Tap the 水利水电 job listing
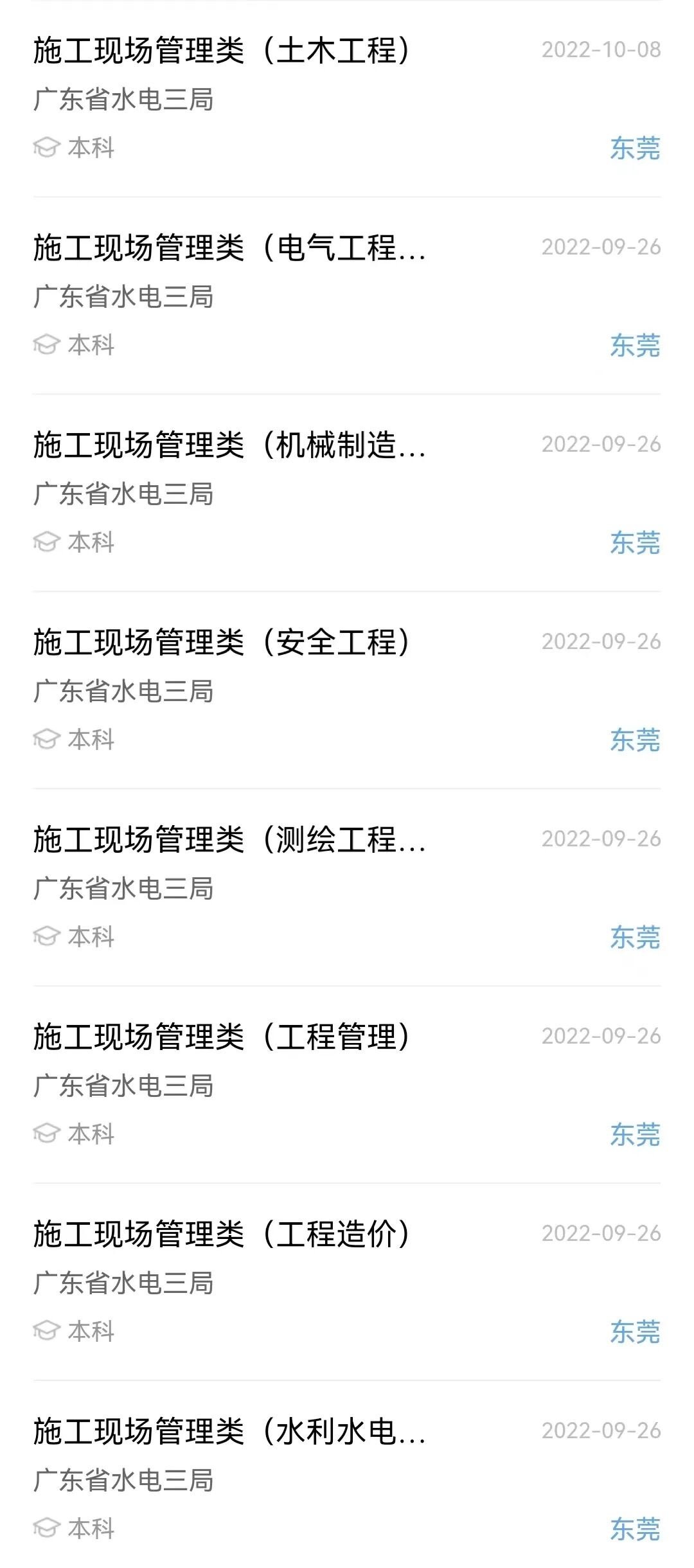 click(229, 1432)
